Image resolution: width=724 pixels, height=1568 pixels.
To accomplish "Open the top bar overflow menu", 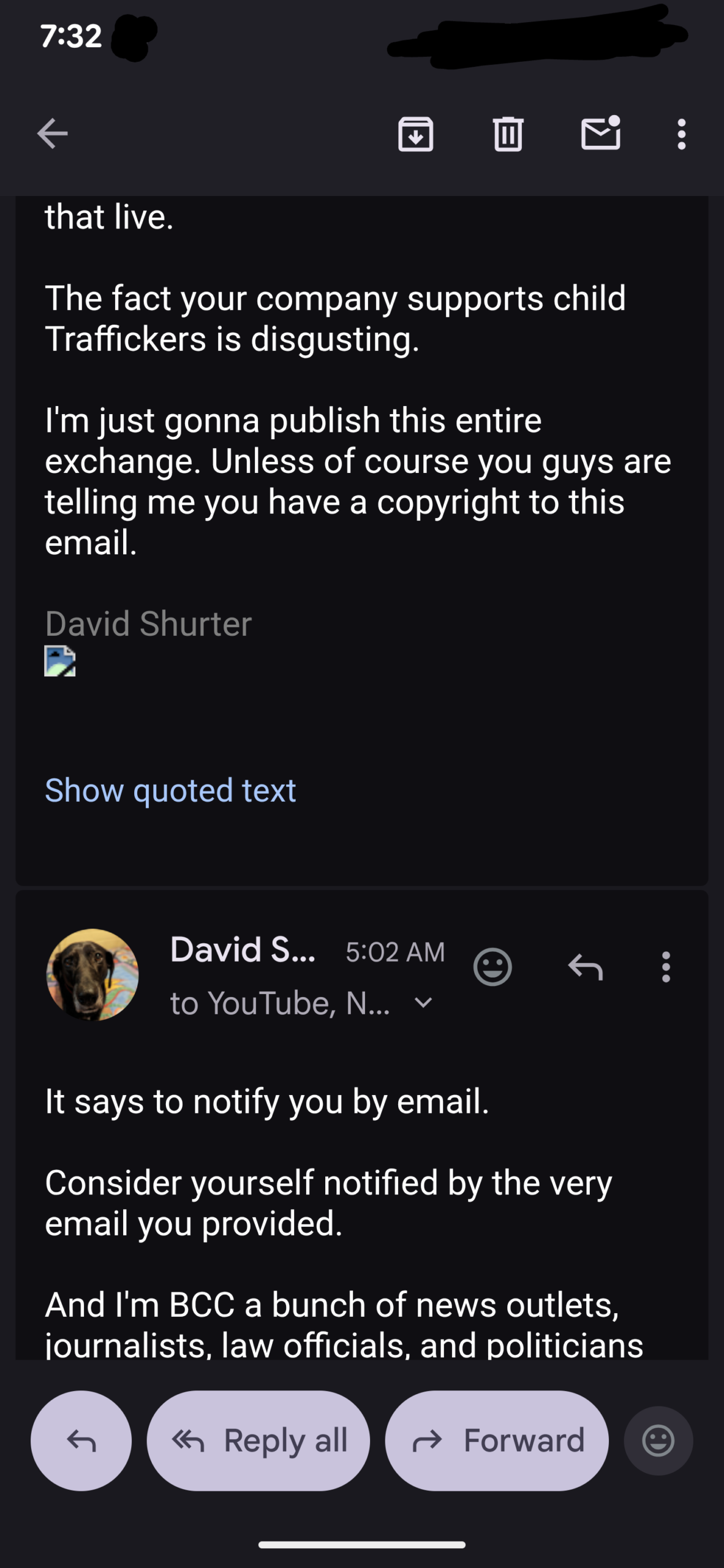I will [x=681, y=134].
